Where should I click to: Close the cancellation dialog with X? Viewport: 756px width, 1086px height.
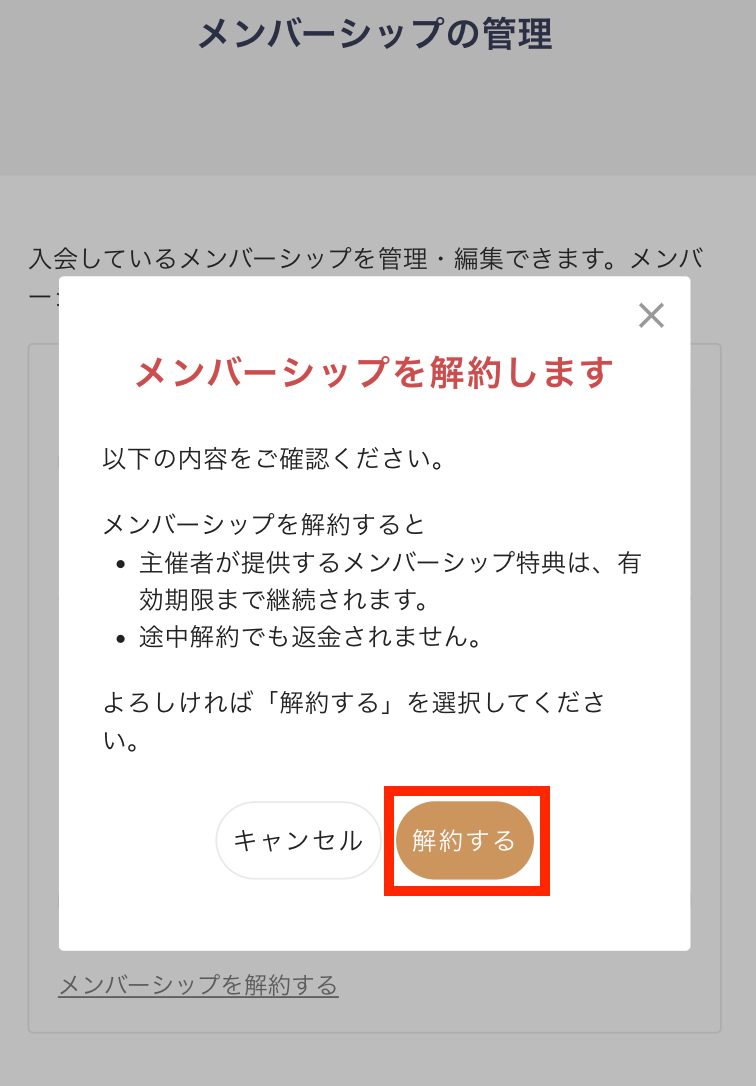click(x=651, y=316)
